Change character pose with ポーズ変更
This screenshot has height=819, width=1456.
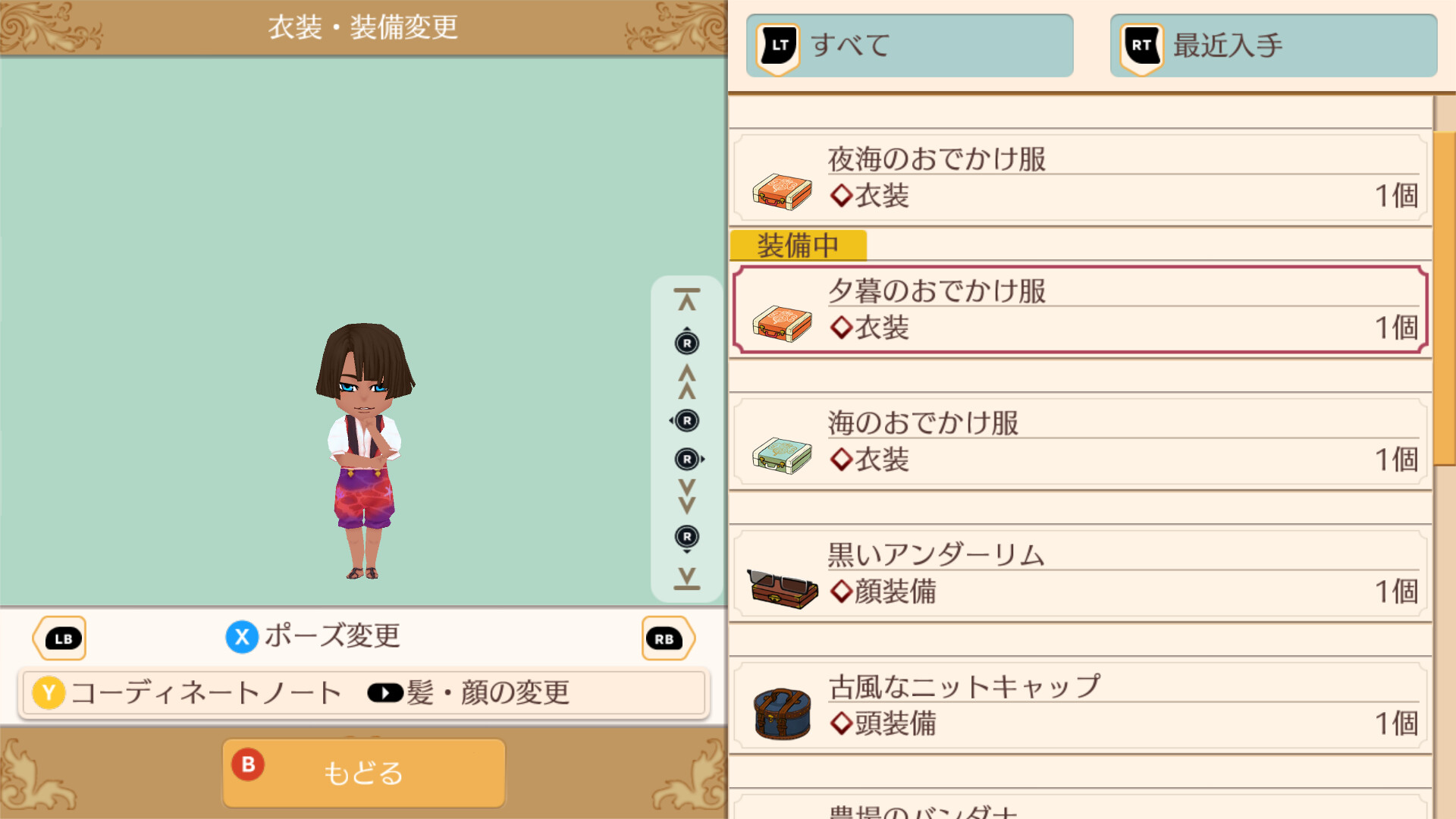click(x=314, y=636)
